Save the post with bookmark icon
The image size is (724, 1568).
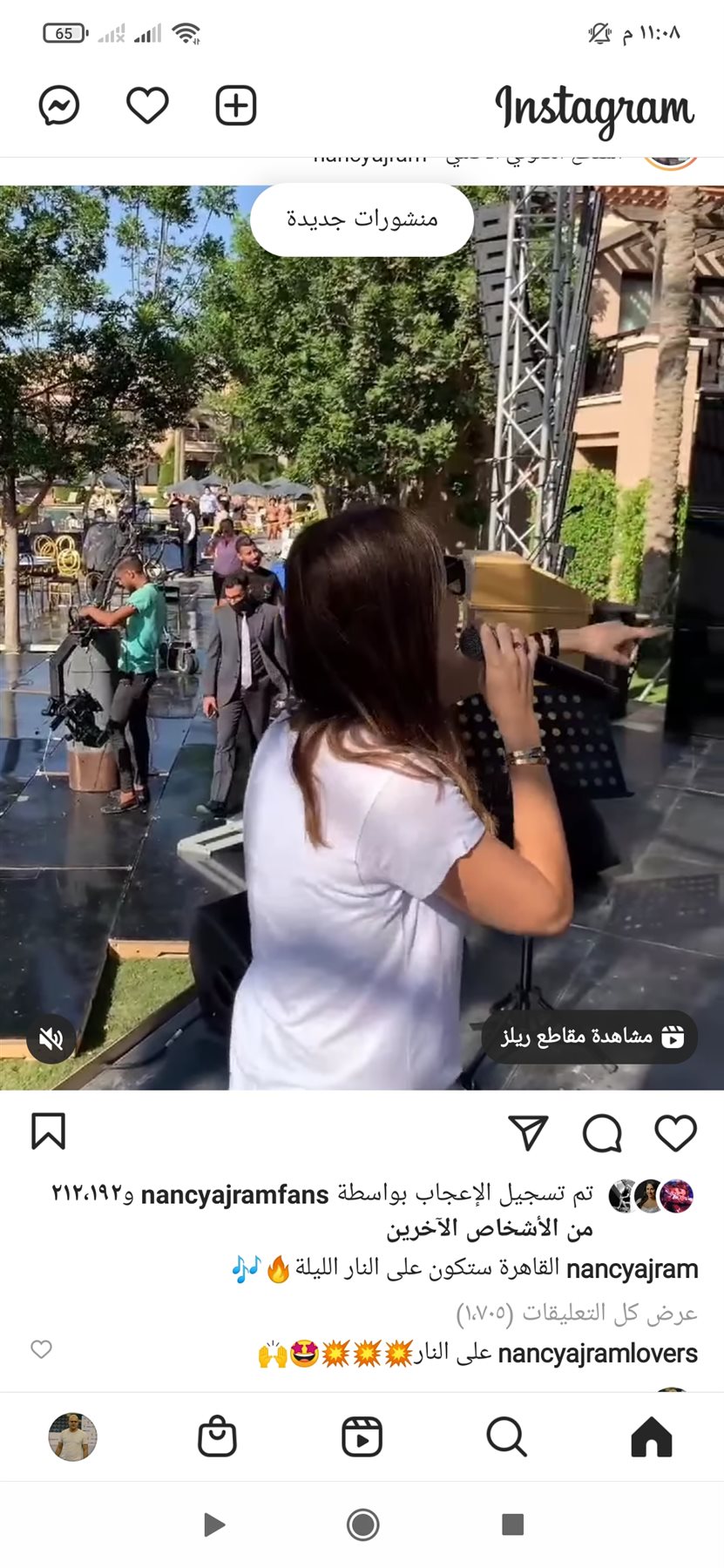[48, 1132]
